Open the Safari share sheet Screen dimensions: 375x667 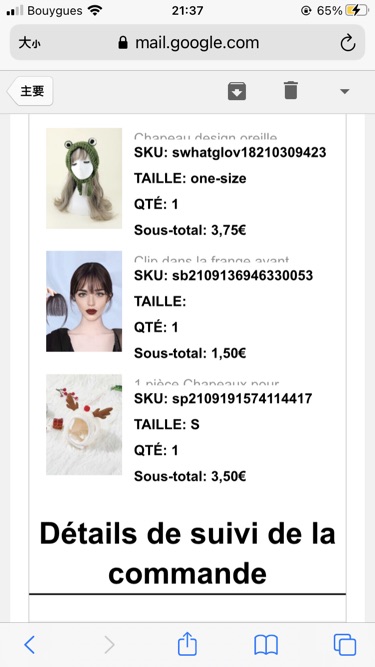click(188, 644)
